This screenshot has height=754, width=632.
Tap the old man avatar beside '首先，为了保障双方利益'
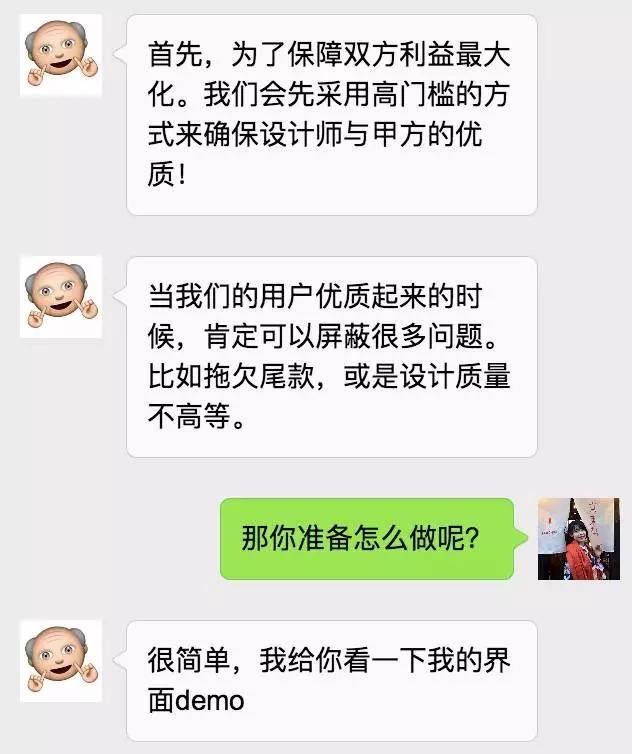[x=61, y=56]
